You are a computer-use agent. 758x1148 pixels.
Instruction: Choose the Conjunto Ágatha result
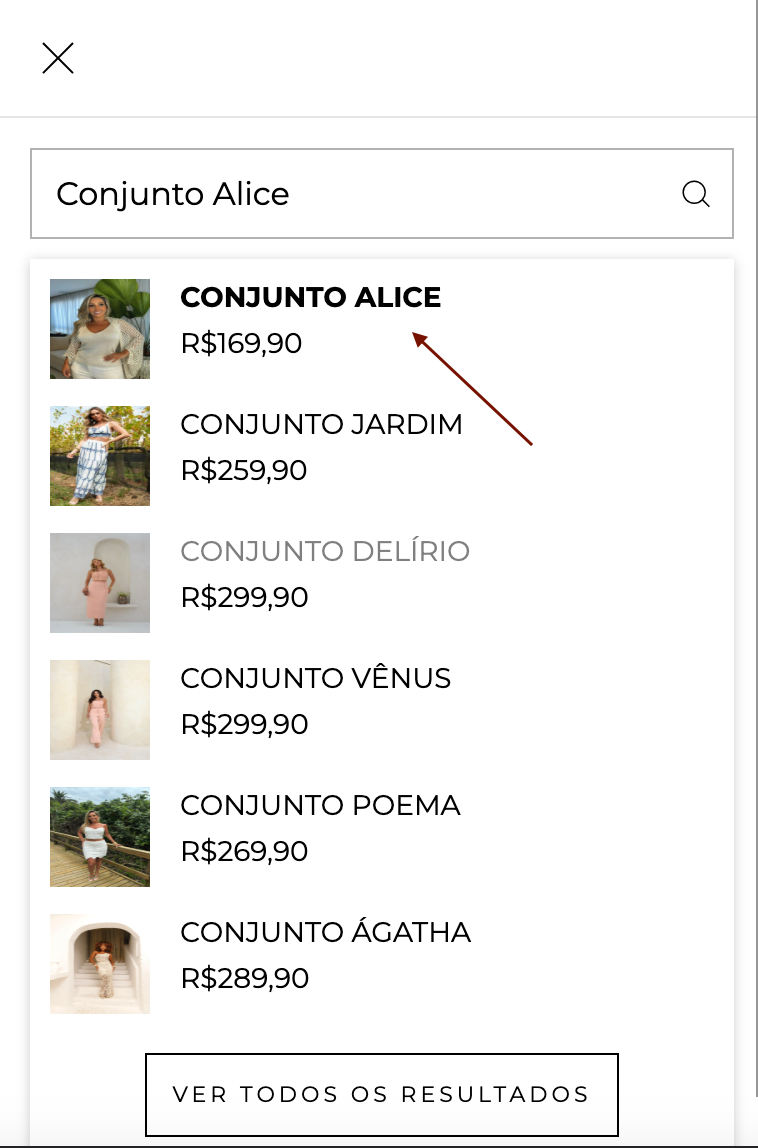[x=325, y=933]
